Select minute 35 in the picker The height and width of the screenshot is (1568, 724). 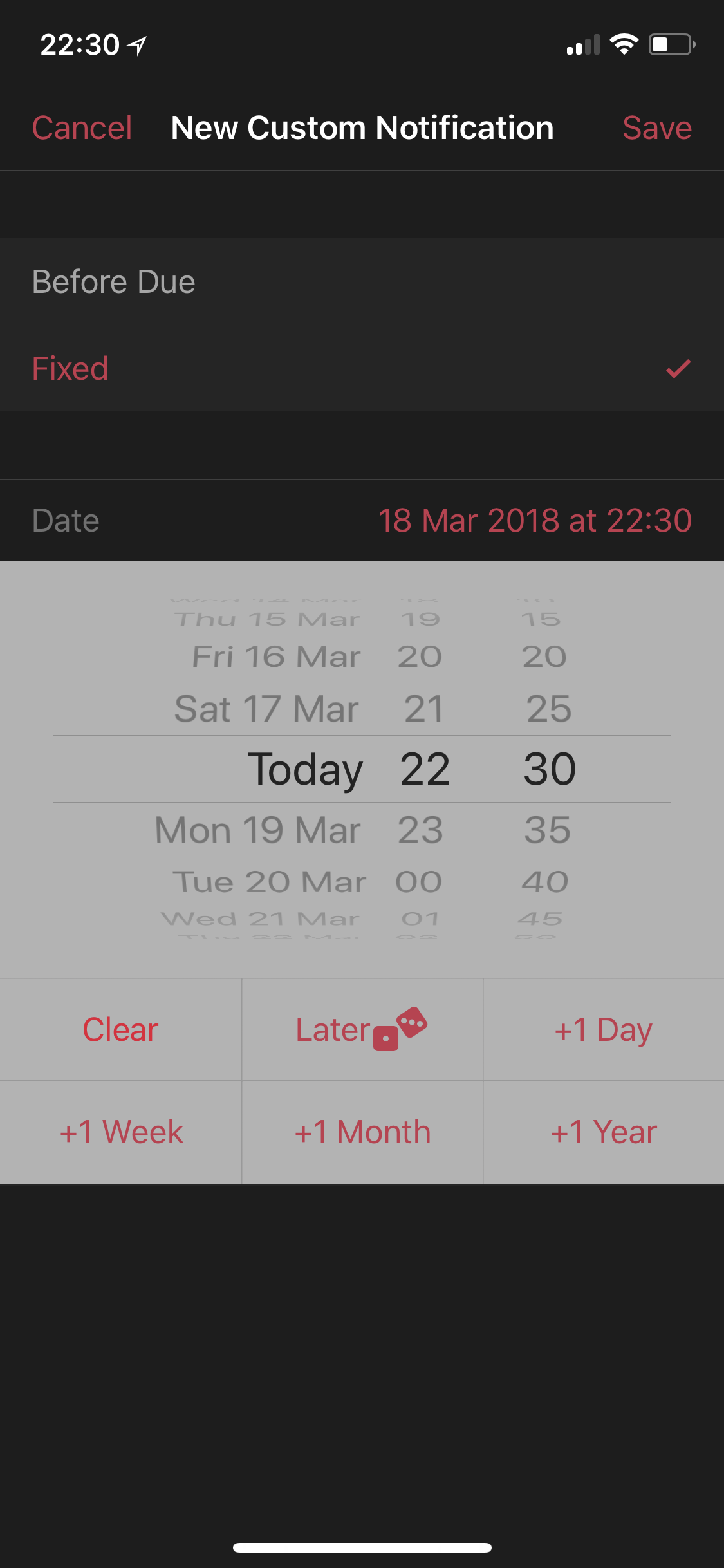point(547,830)
